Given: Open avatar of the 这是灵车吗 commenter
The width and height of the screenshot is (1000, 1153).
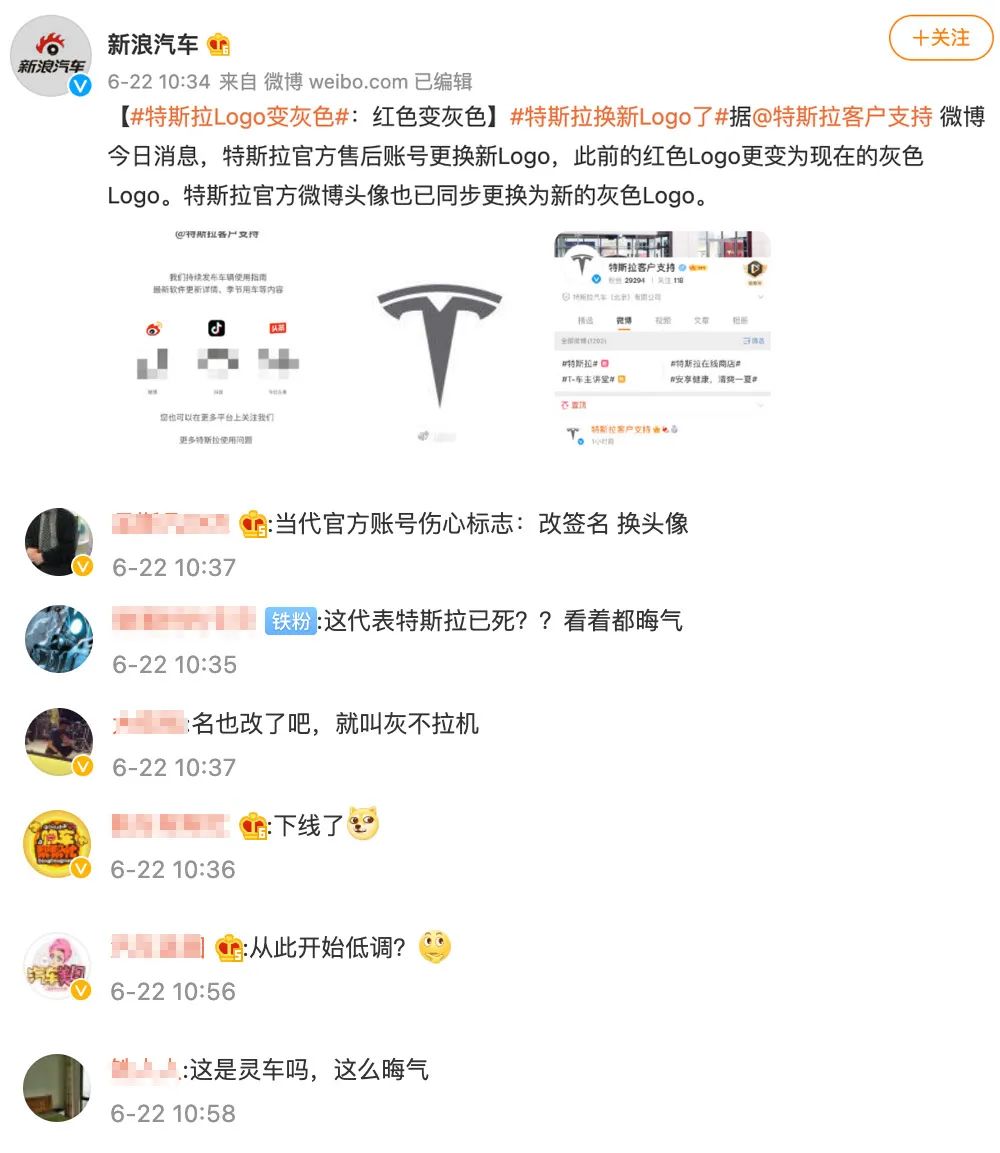Looking at the screenshot, I should click(58, 1087).
